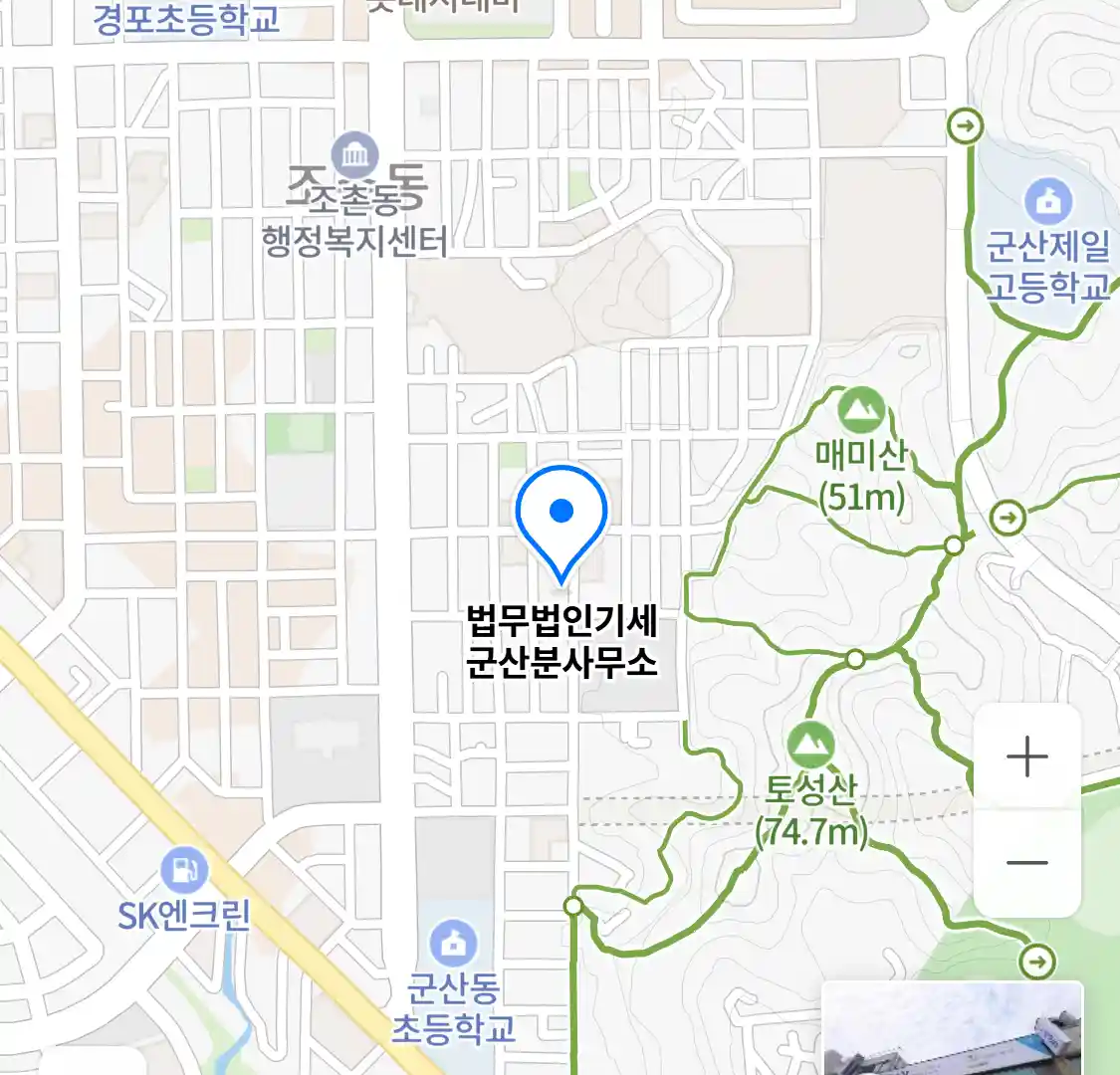Image resolution: width=1120 pixels, height=1075 pixels.
Task: Tap the SK엔크린 gas station marker
Action: pos(184,870)
